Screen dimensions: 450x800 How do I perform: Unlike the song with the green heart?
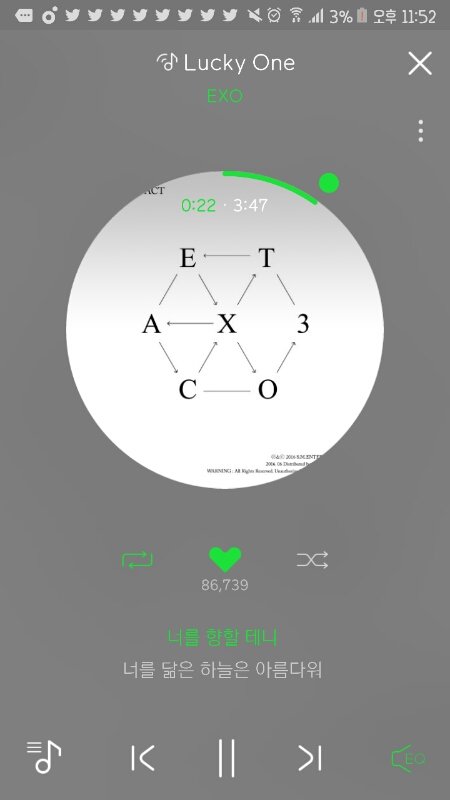click(x=225, y=559)
